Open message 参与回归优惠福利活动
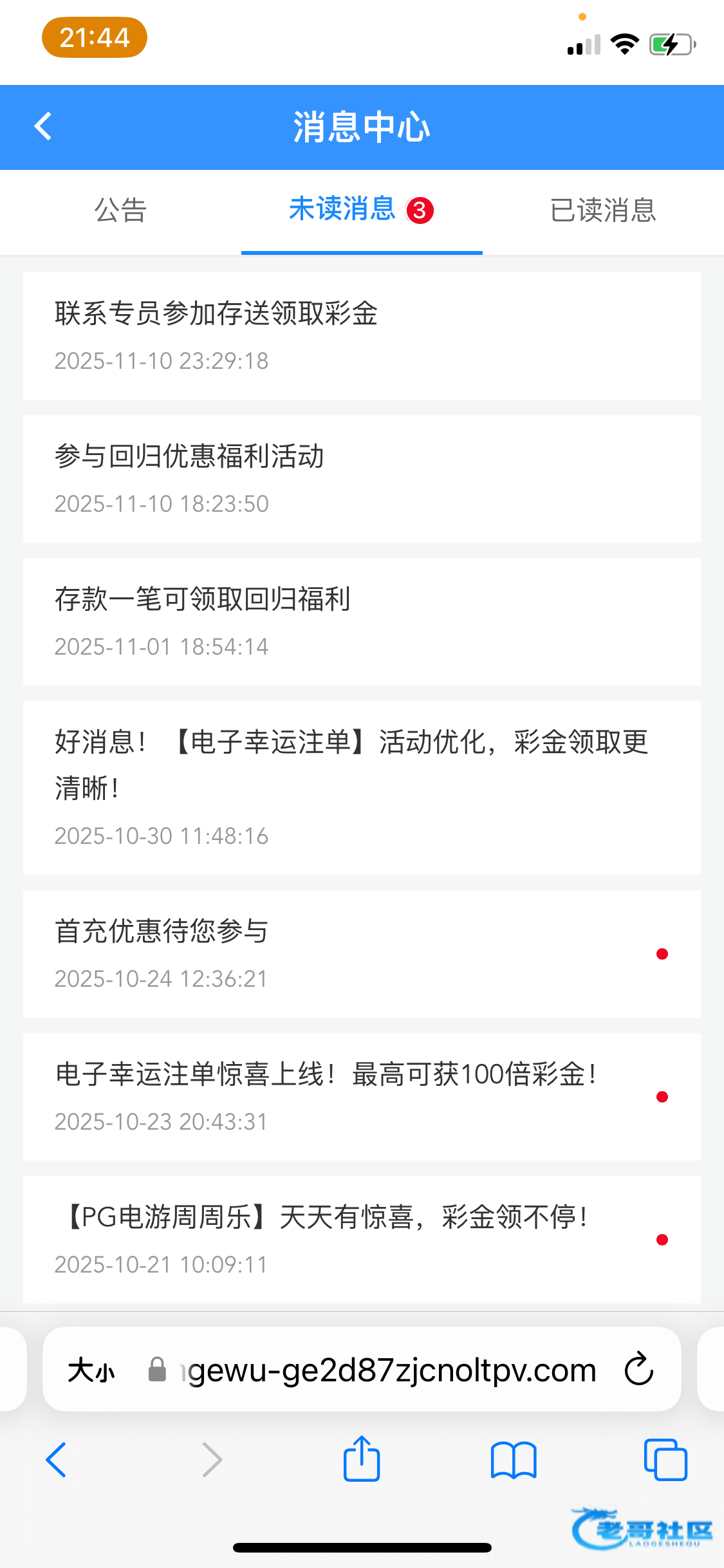Viewport: 724px width, 1568px height. tap(361, 478)
